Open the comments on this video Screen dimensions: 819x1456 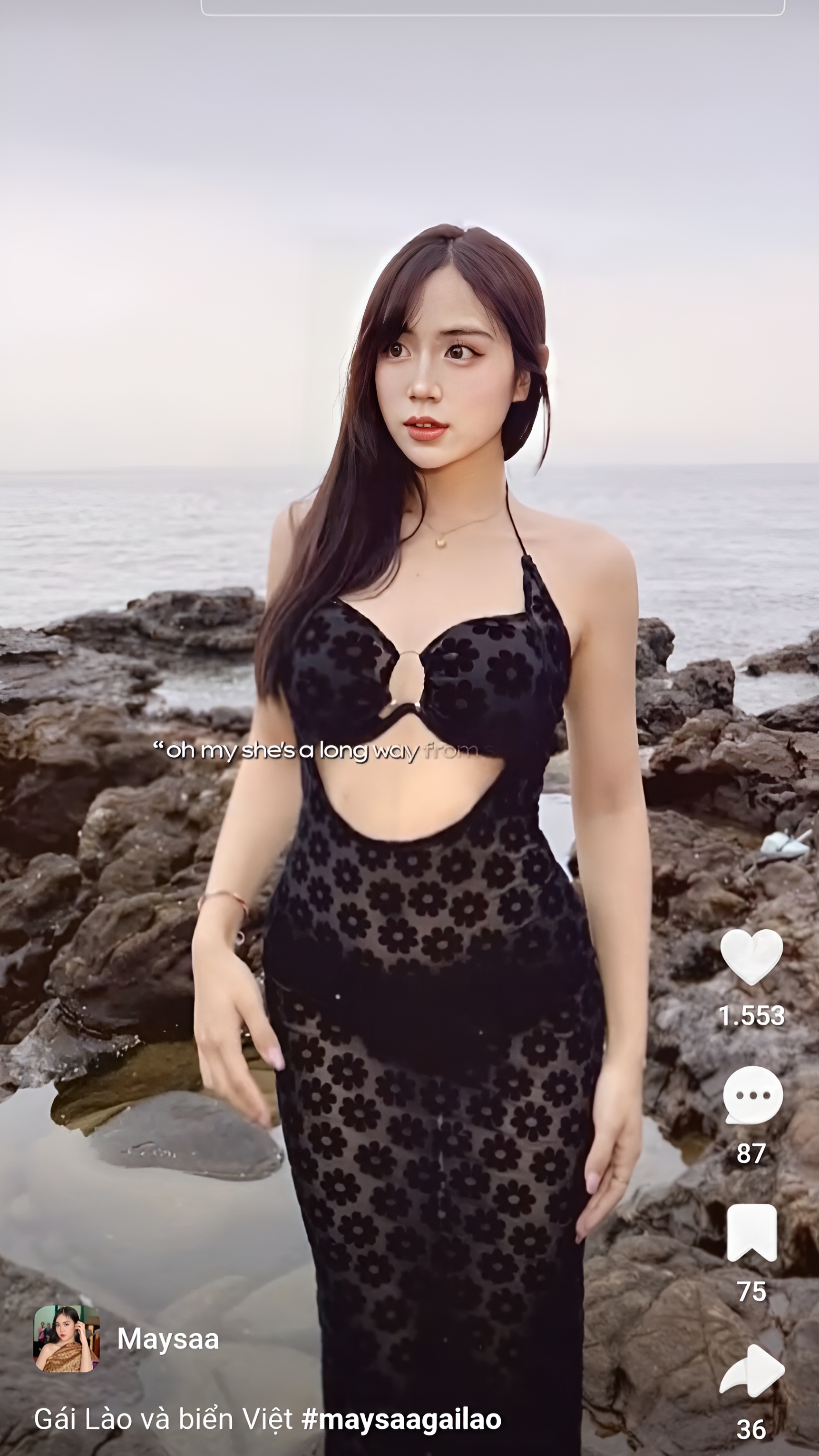[752, 1095]
